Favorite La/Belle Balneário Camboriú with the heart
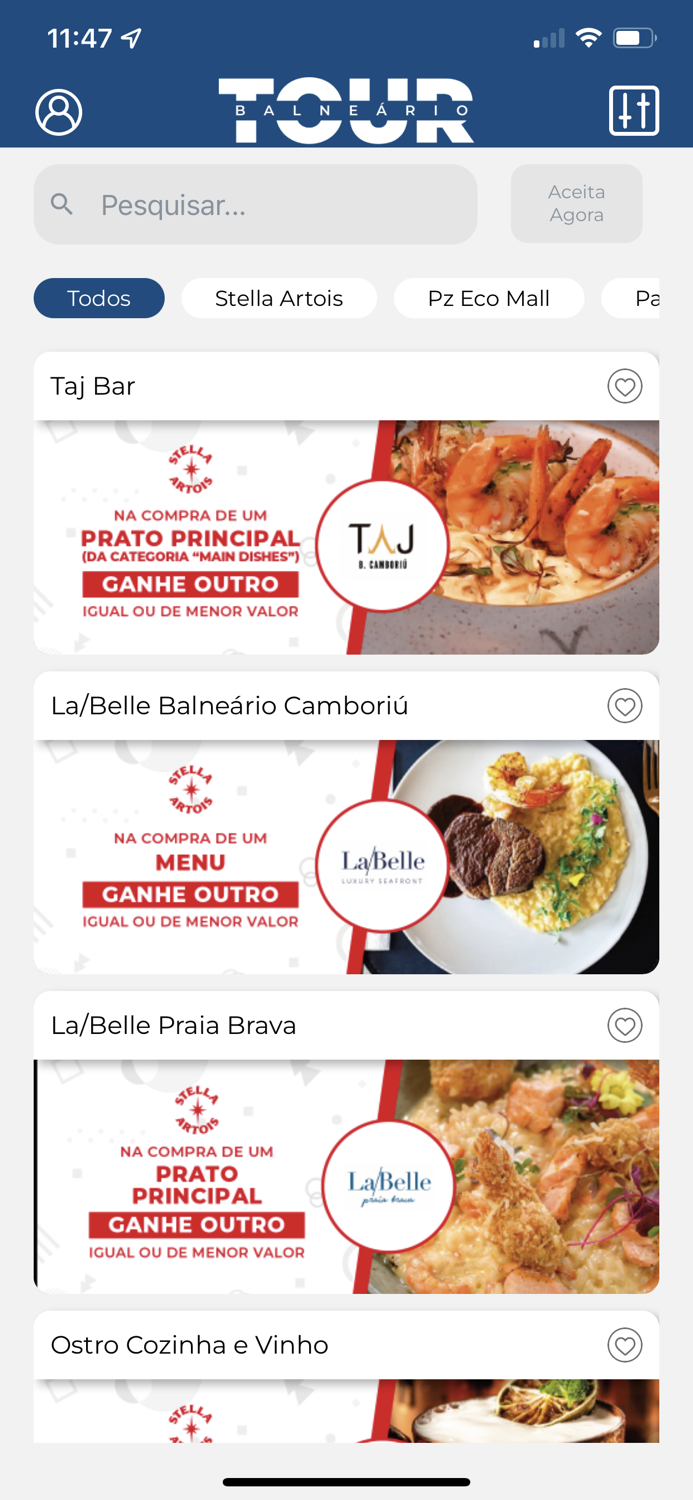This screenshot has height=1500, width=693. (x=625, y=706)
